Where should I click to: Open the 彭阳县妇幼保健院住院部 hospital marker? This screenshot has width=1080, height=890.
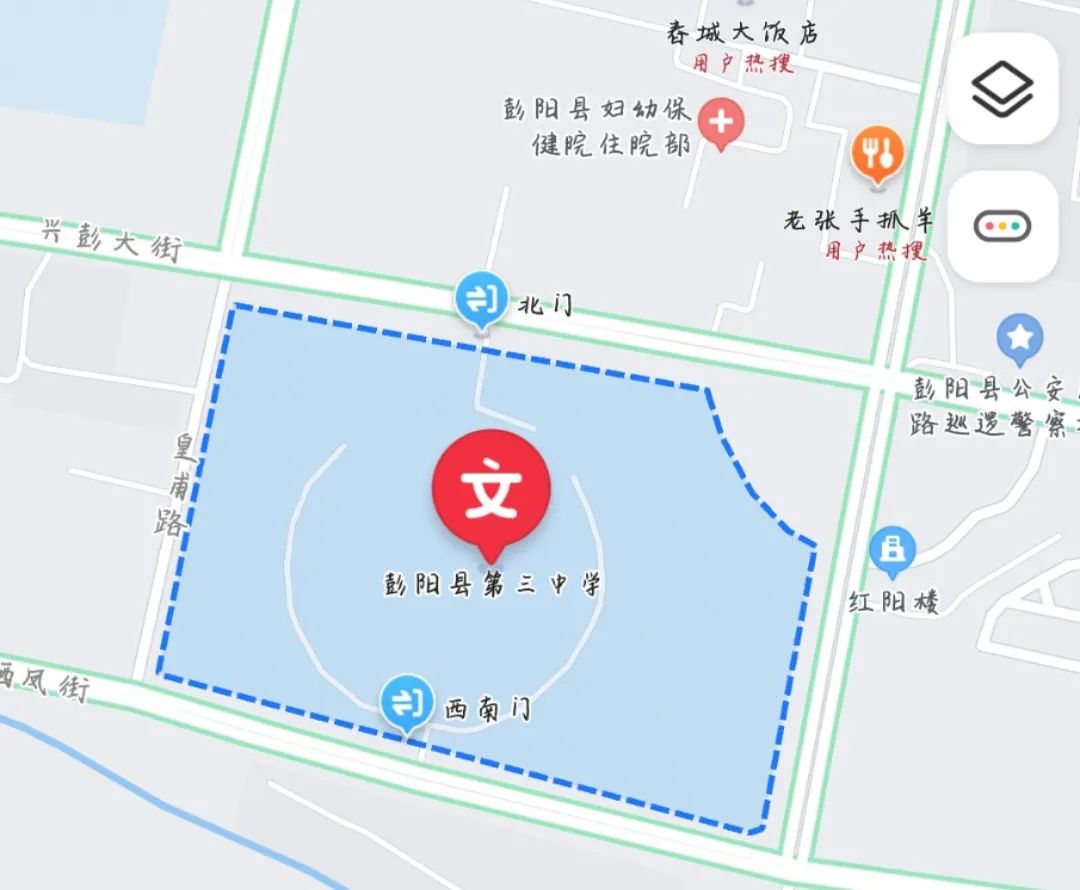tap(721, 122)
